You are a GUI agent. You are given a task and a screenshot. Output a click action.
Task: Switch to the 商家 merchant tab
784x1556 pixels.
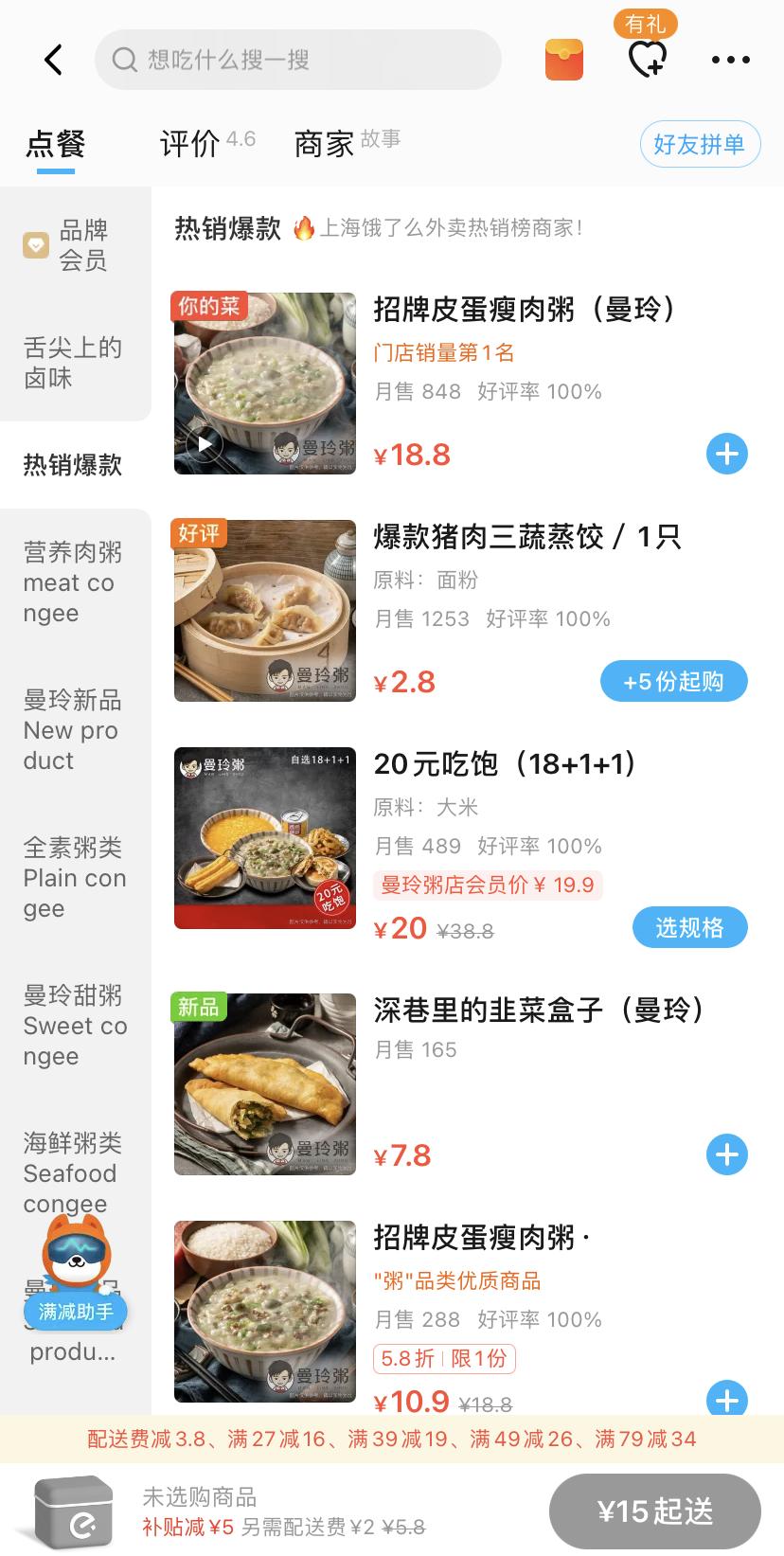click(x=323, y=144)
